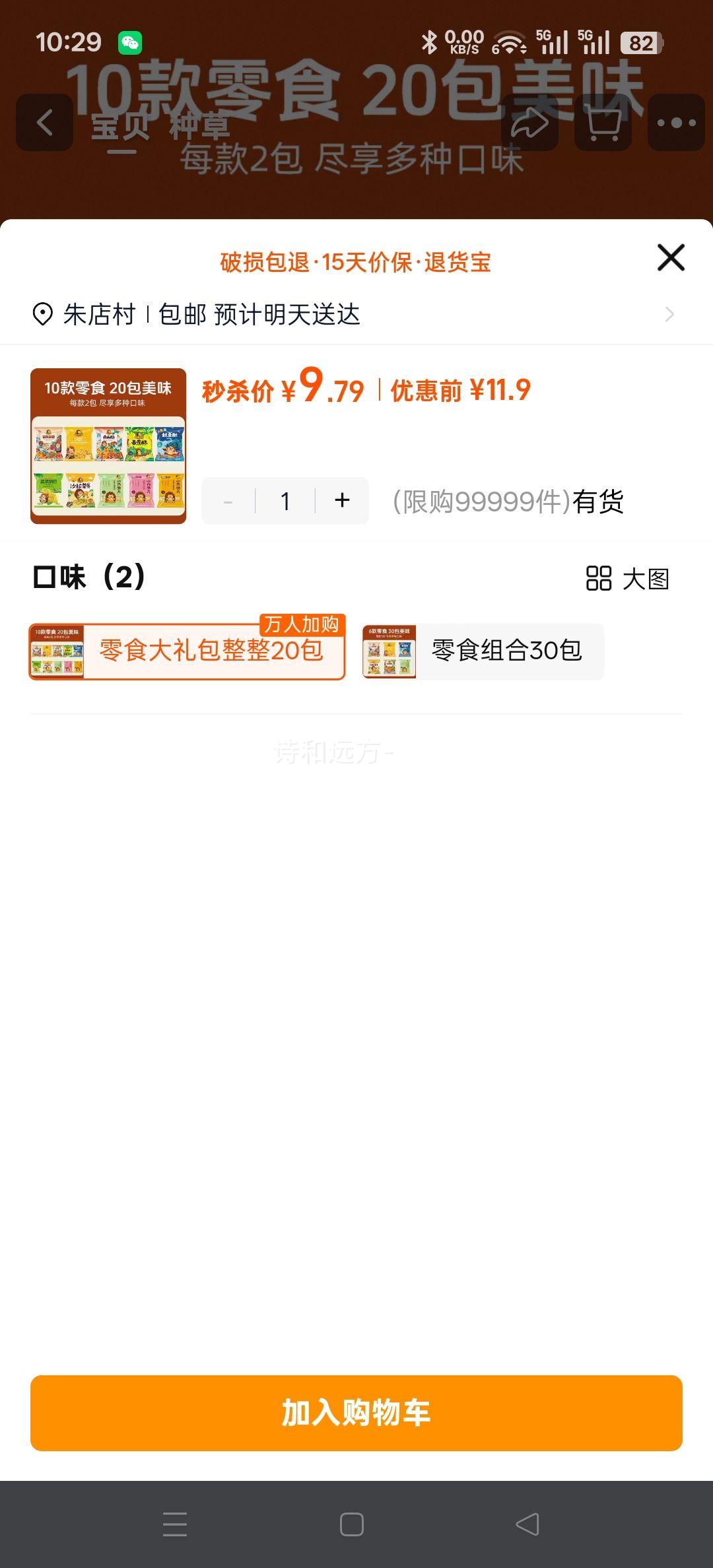Screen dimensions: 713x1568
Task: Deselect the highlighted 20包 flavor option
Action: (187, 651)
